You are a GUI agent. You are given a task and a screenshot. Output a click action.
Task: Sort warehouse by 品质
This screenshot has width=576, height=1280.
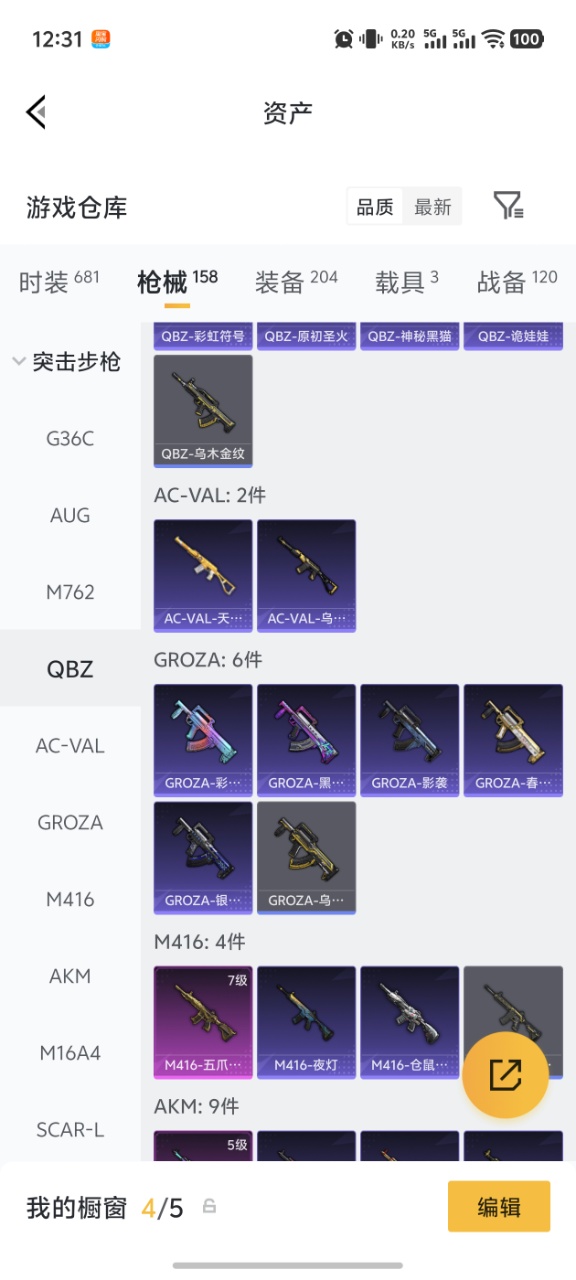(375, 207)
